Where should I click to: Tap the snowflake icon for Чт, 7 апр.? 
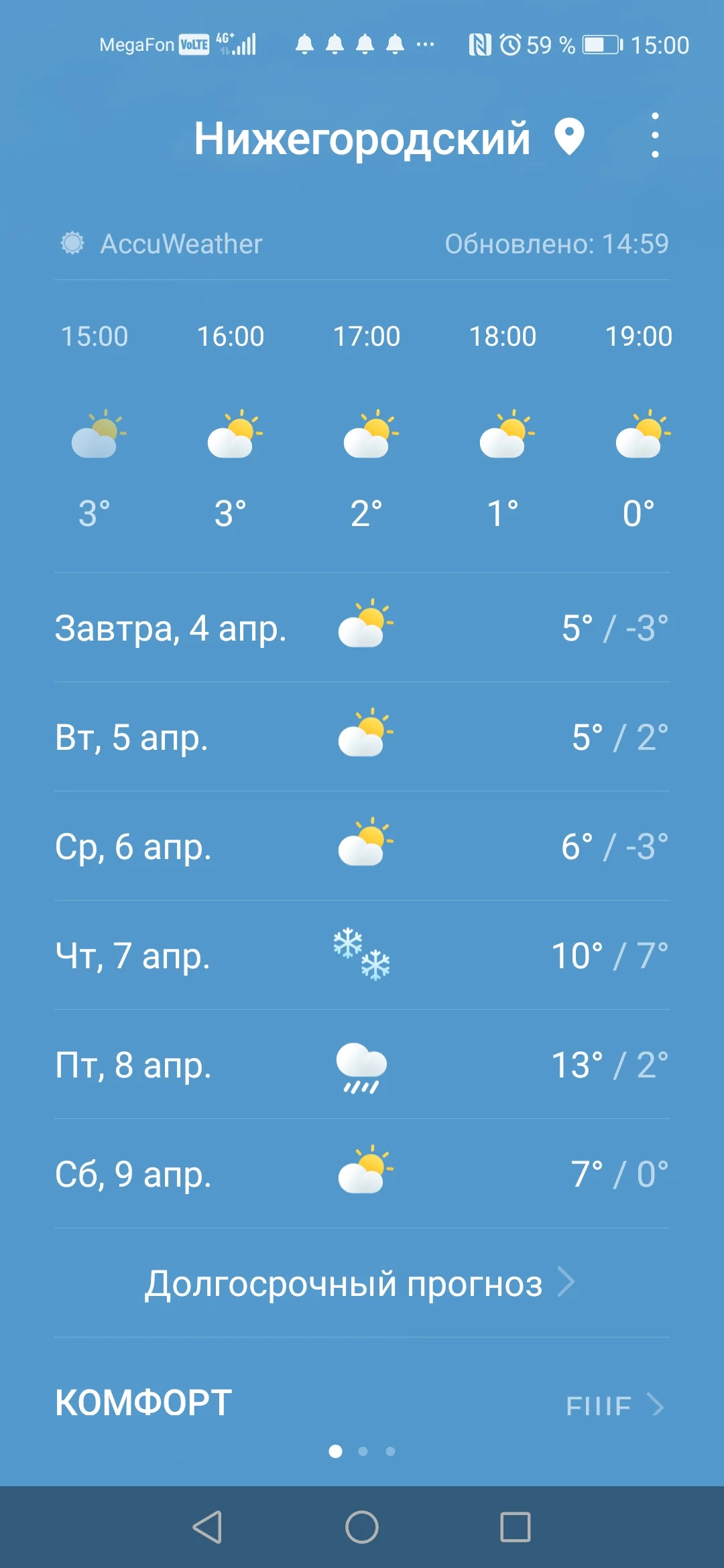coord(362,955)
